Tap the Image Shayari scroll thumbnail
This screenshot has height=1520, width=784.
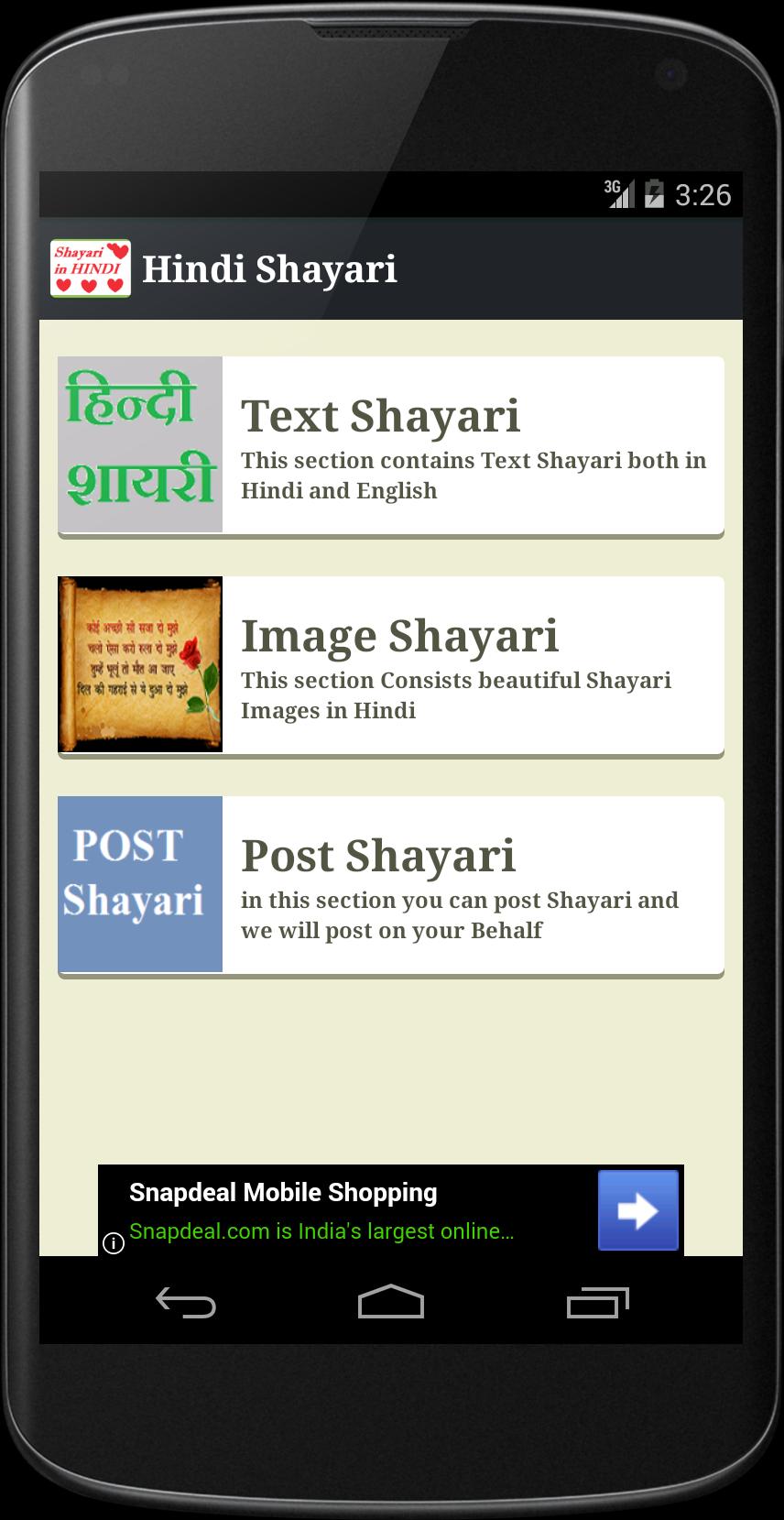[x=139, y=664]
